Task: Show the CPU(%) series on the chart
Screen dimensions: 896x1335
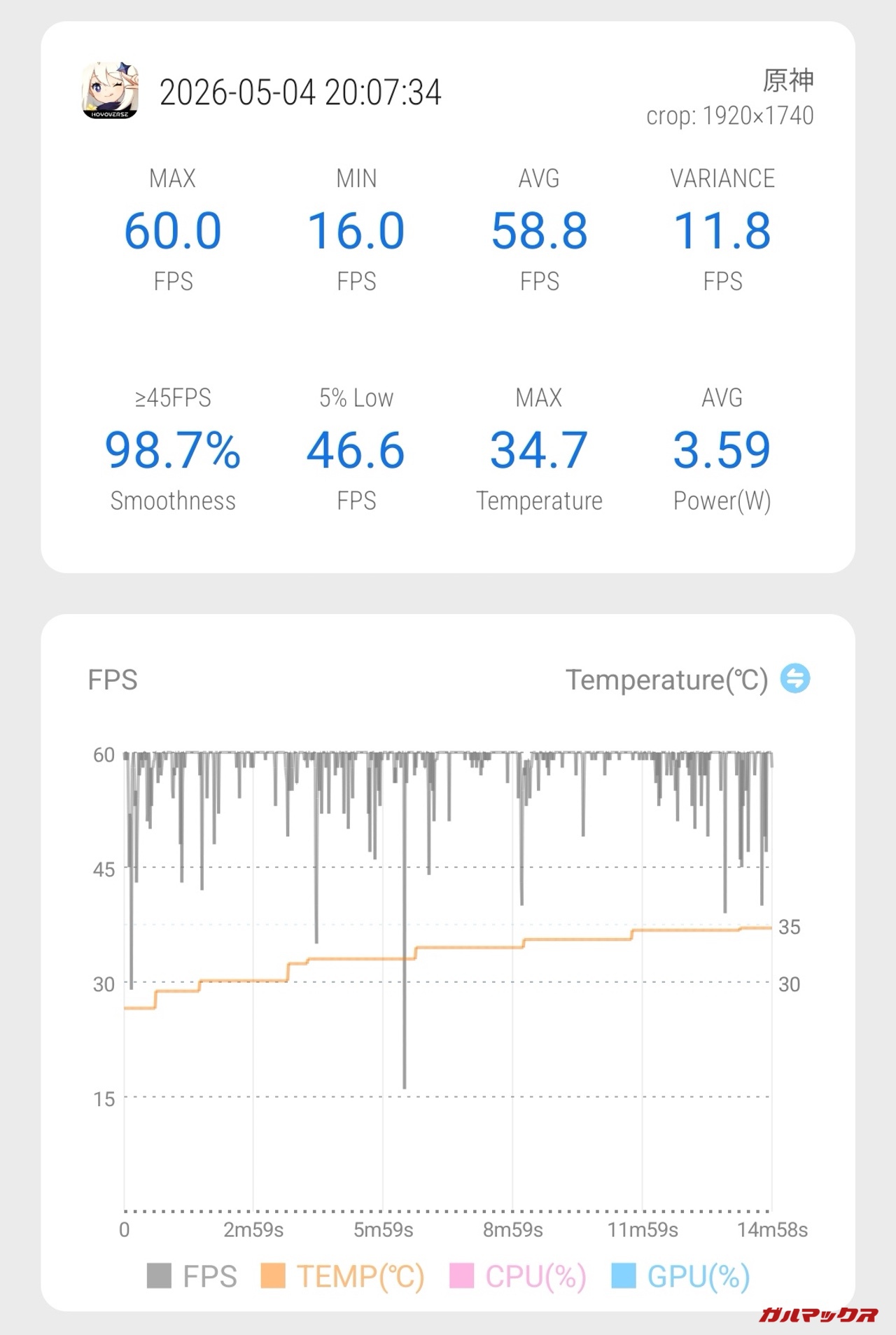Action: click(x=518, y=1276)
